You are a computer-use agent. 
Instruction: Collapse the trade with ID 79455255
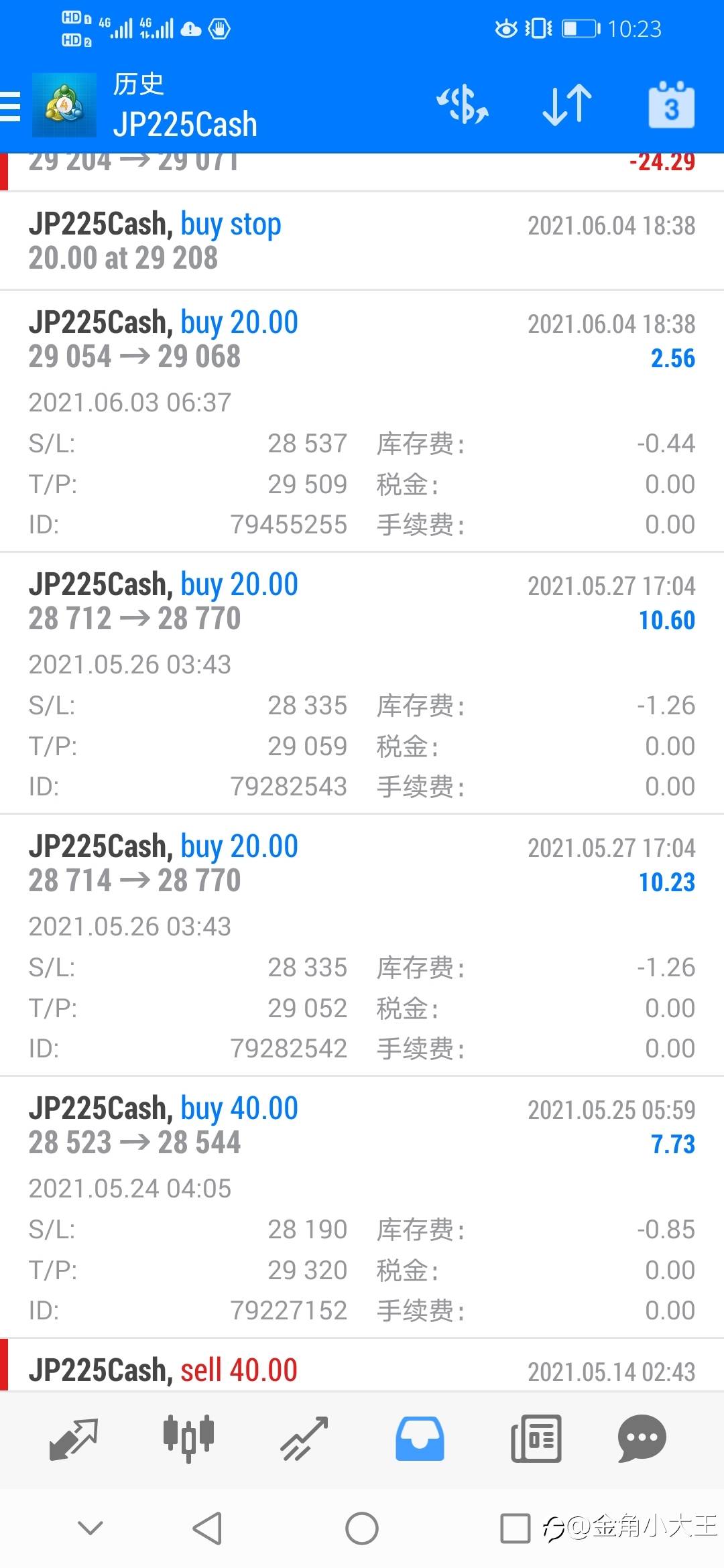pyautogui.click(x=362, y=421)
